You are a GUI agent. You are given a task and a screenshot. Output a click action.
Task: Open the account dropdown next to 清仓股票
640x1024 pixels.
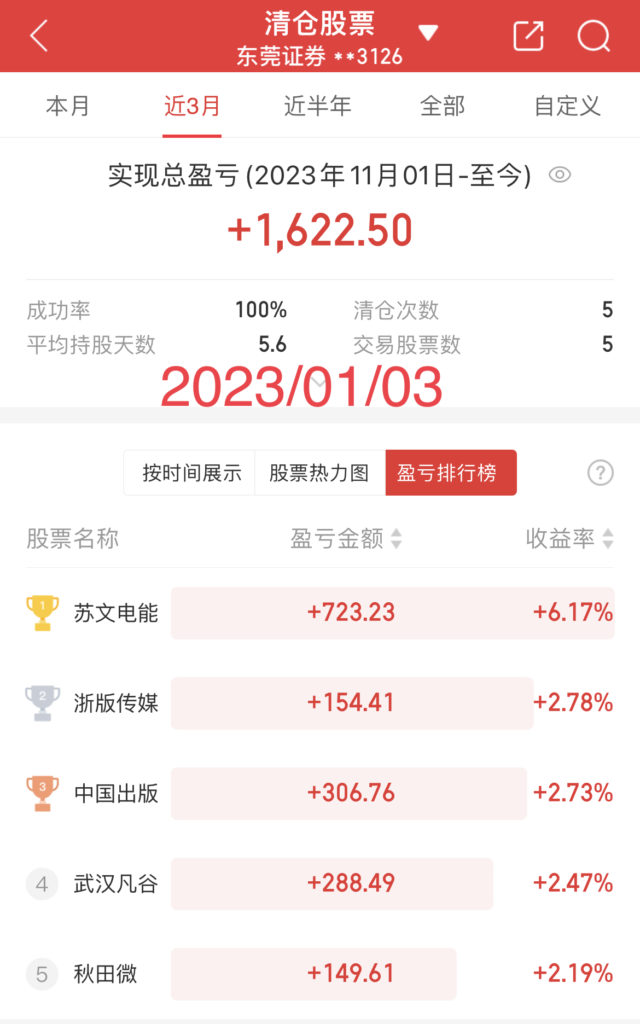pyautogui.click(x=428, y=34)
